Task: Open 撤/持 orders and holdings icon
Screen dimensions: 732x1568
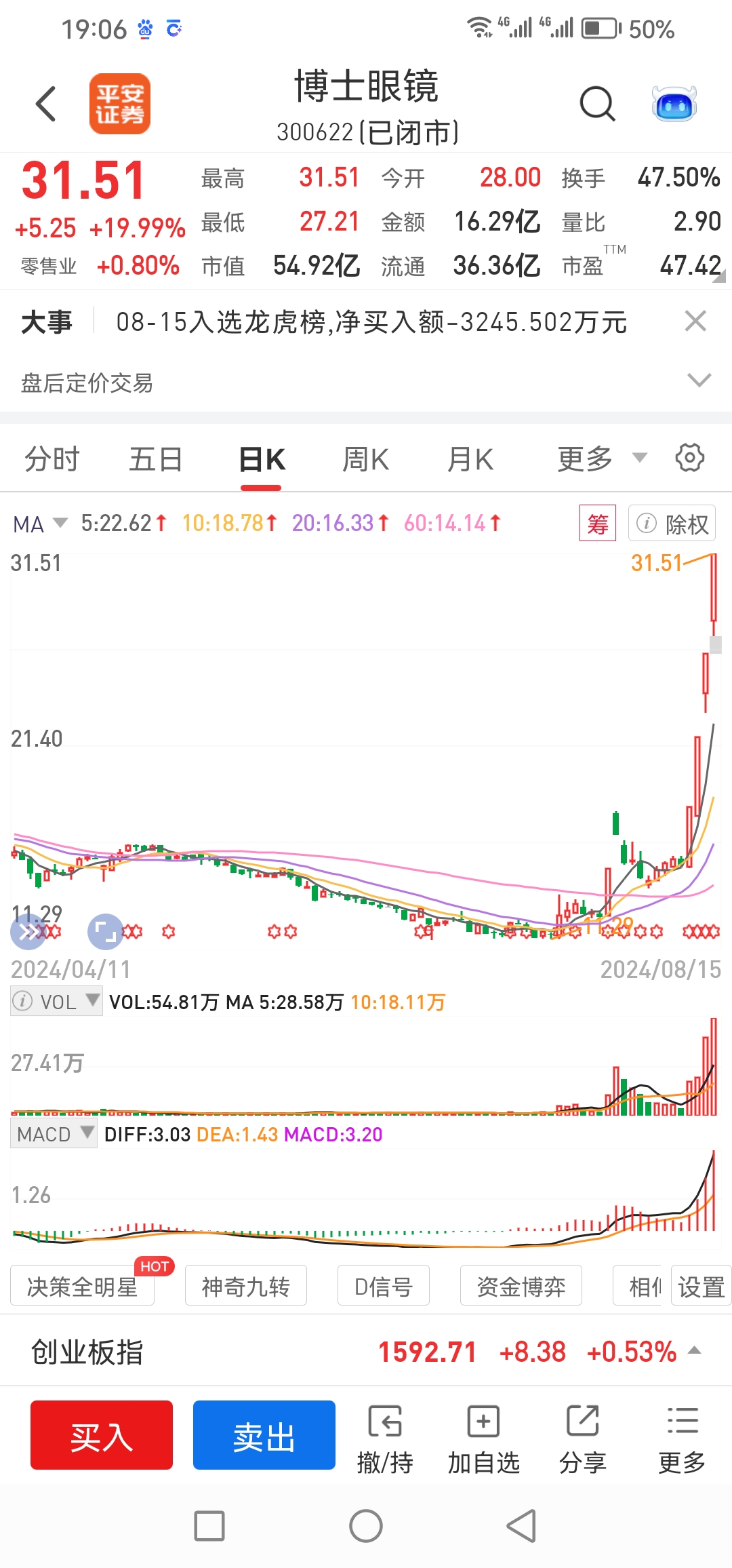Action: tap(387, 1431)
